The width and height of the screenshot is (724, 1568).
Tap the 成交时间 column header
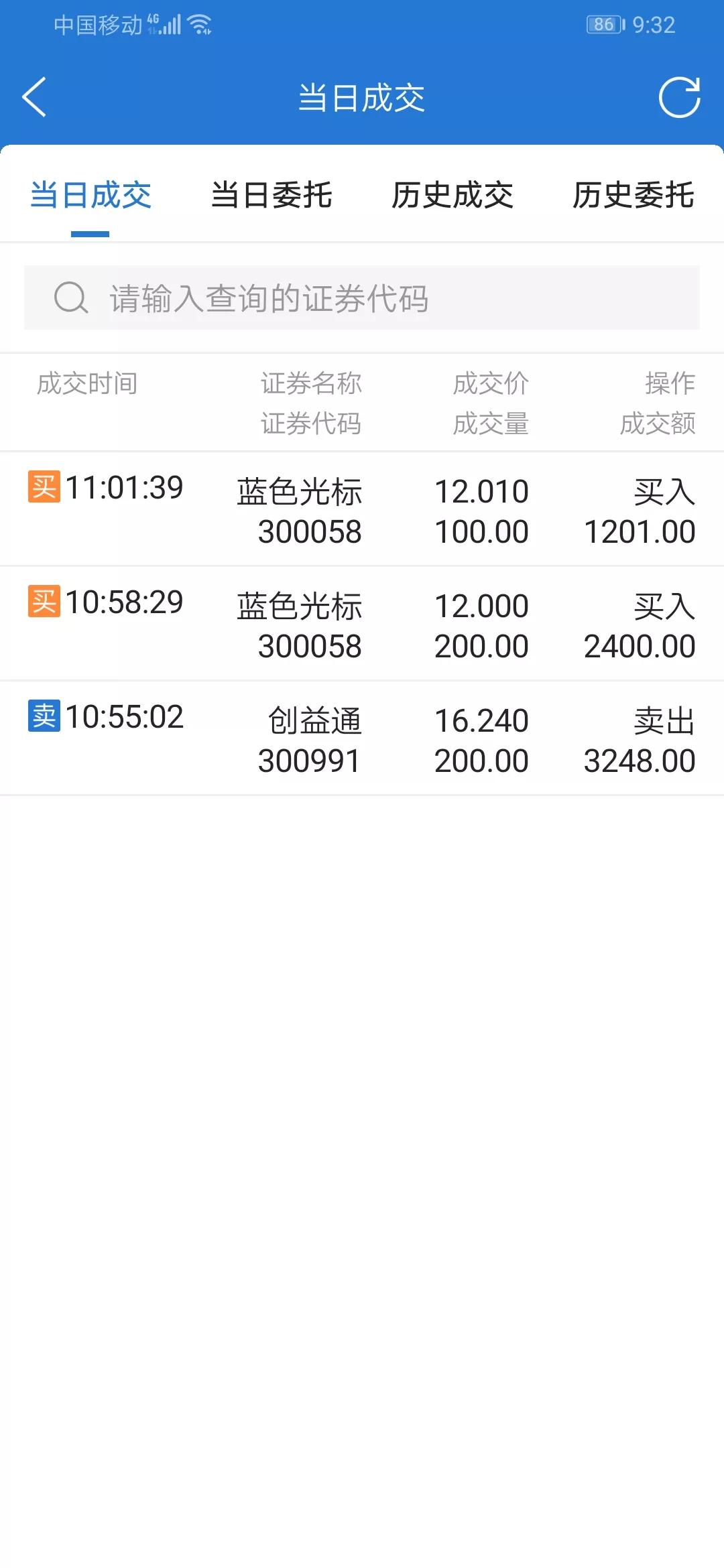(88, 384)
